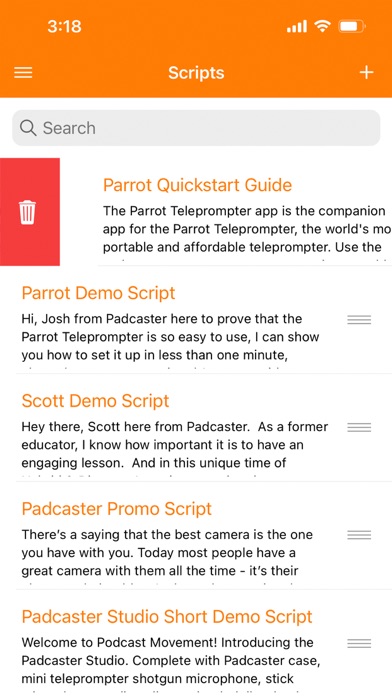
Task: Open Scott Demo Script
Action: [x=196, y=427]
